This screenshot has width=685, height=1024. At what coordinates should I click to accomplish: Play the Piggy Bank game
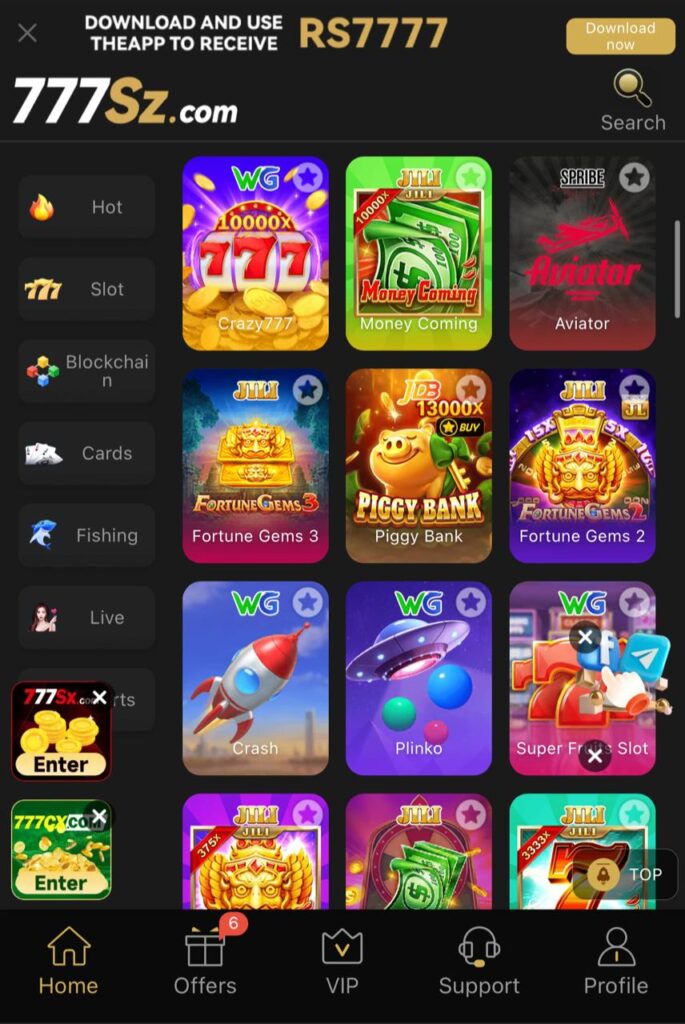pyautogui.click(x=418, y=467)
